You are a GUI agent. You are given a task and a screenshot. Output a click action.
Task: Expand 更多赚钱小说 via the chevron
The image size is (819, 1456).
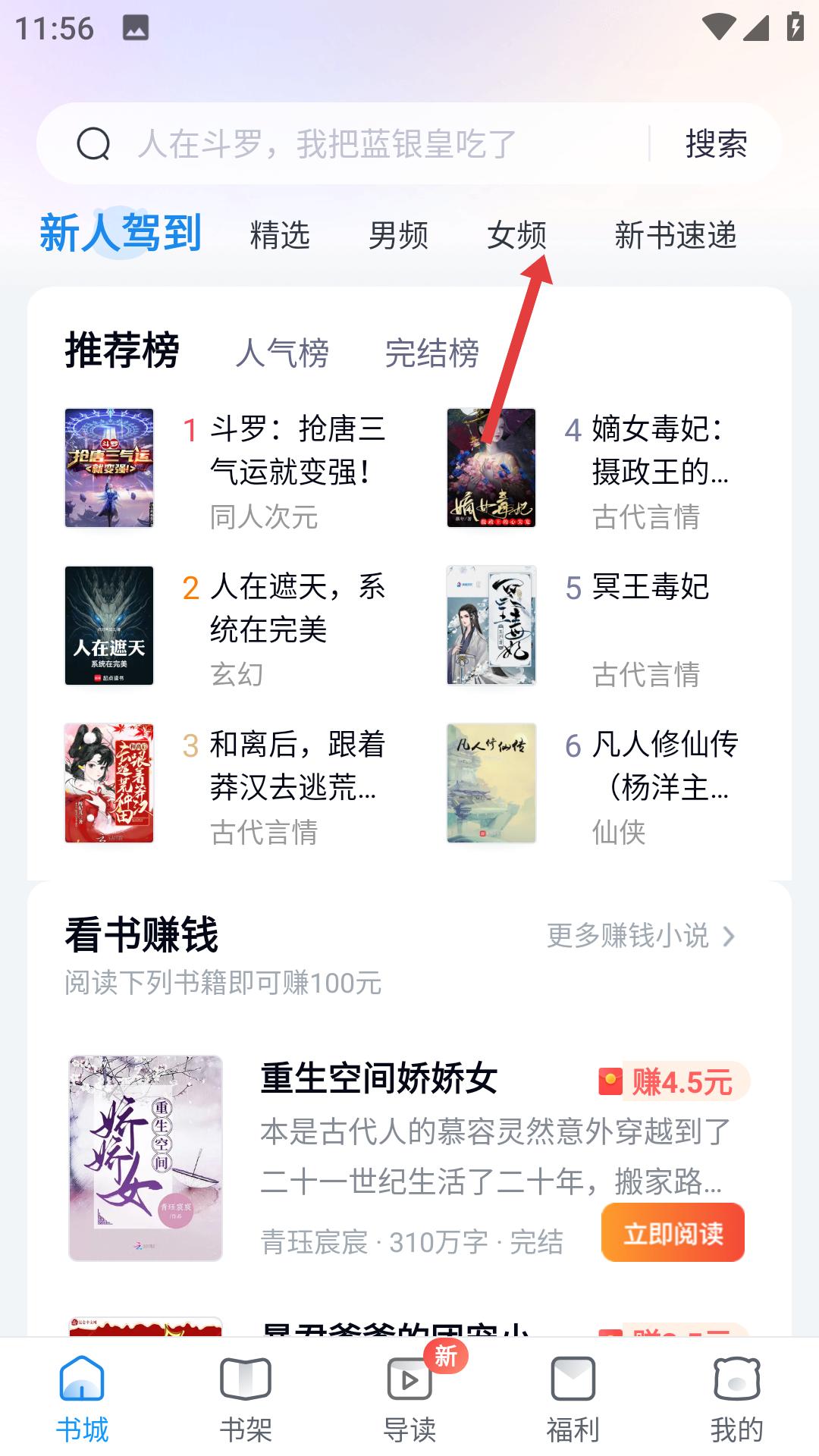728,937
